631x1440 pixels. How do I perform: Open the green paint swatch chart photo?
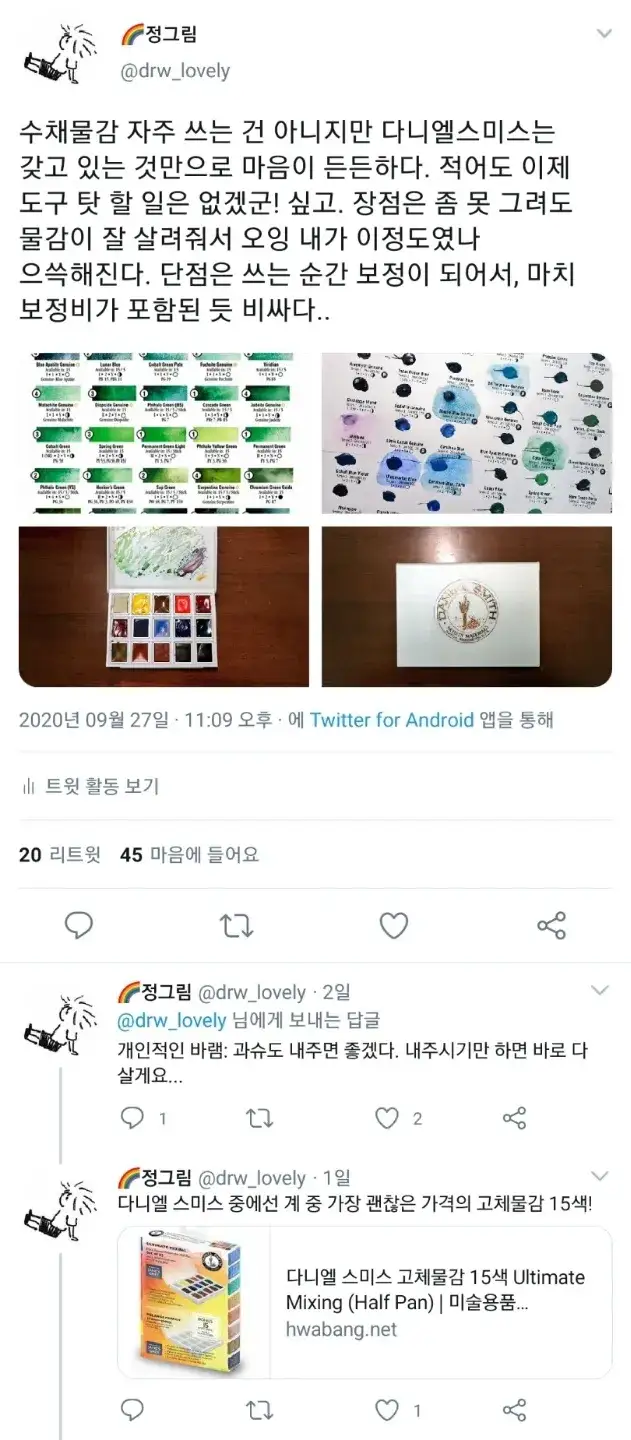click(x=164, y=432)
